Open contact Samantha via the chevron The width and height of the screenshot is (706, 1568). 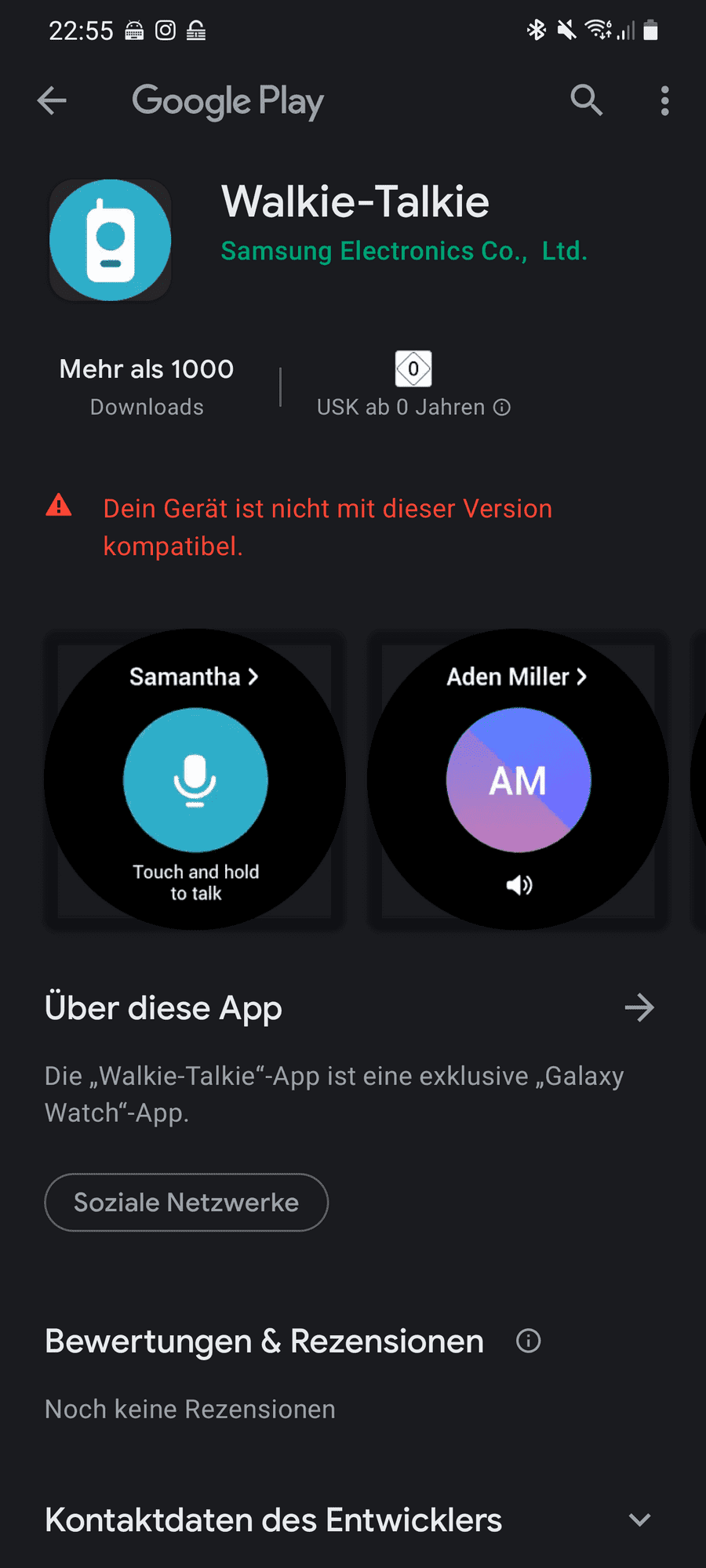(254, 677)
